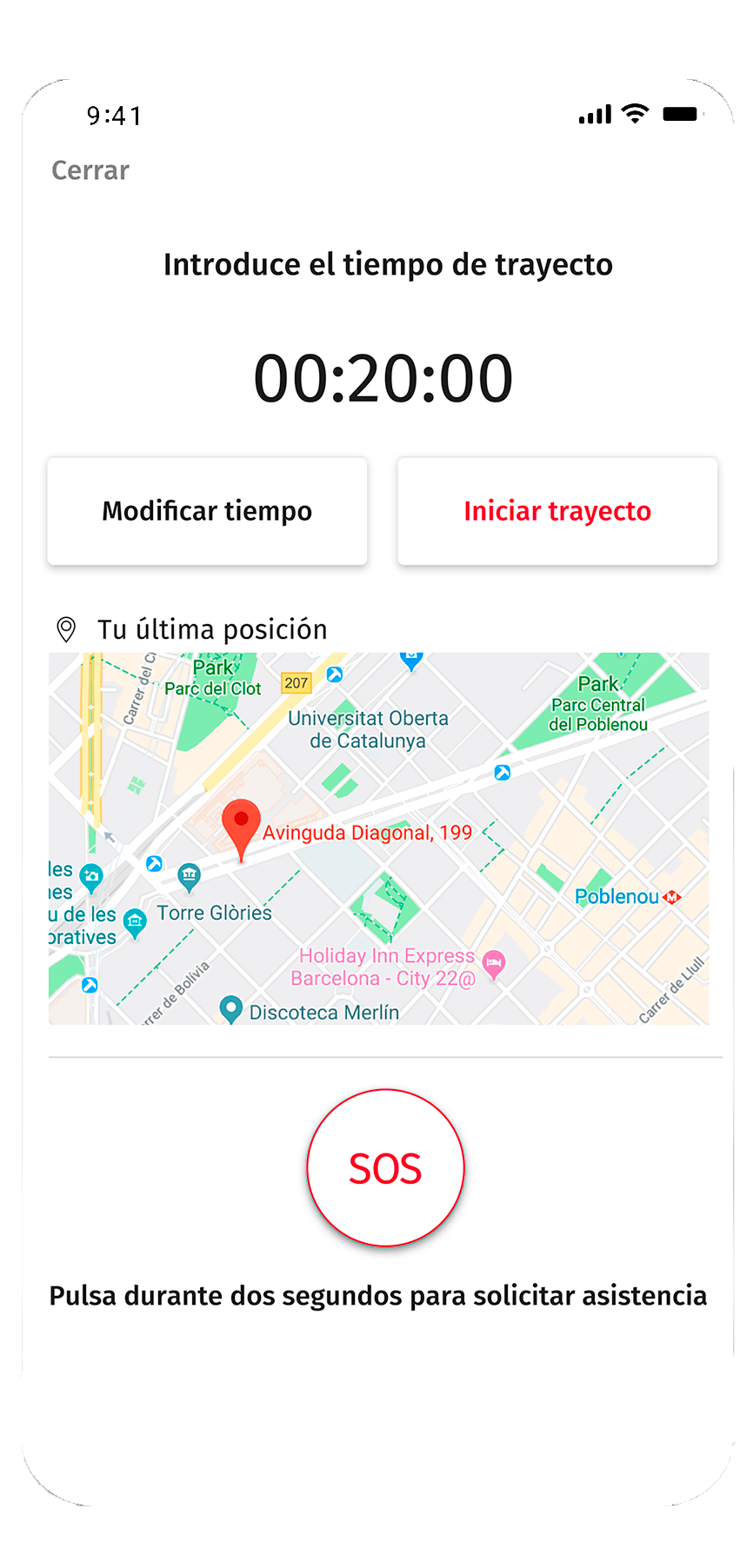
Task: Tap the red SOS assistance button
Action: [x=385, y=1167]
